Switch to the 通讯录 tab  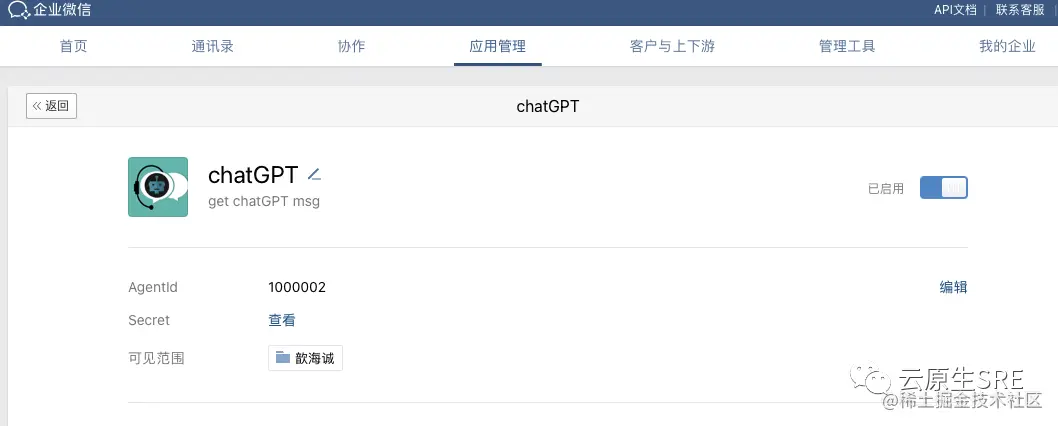[x=213, y=46]
